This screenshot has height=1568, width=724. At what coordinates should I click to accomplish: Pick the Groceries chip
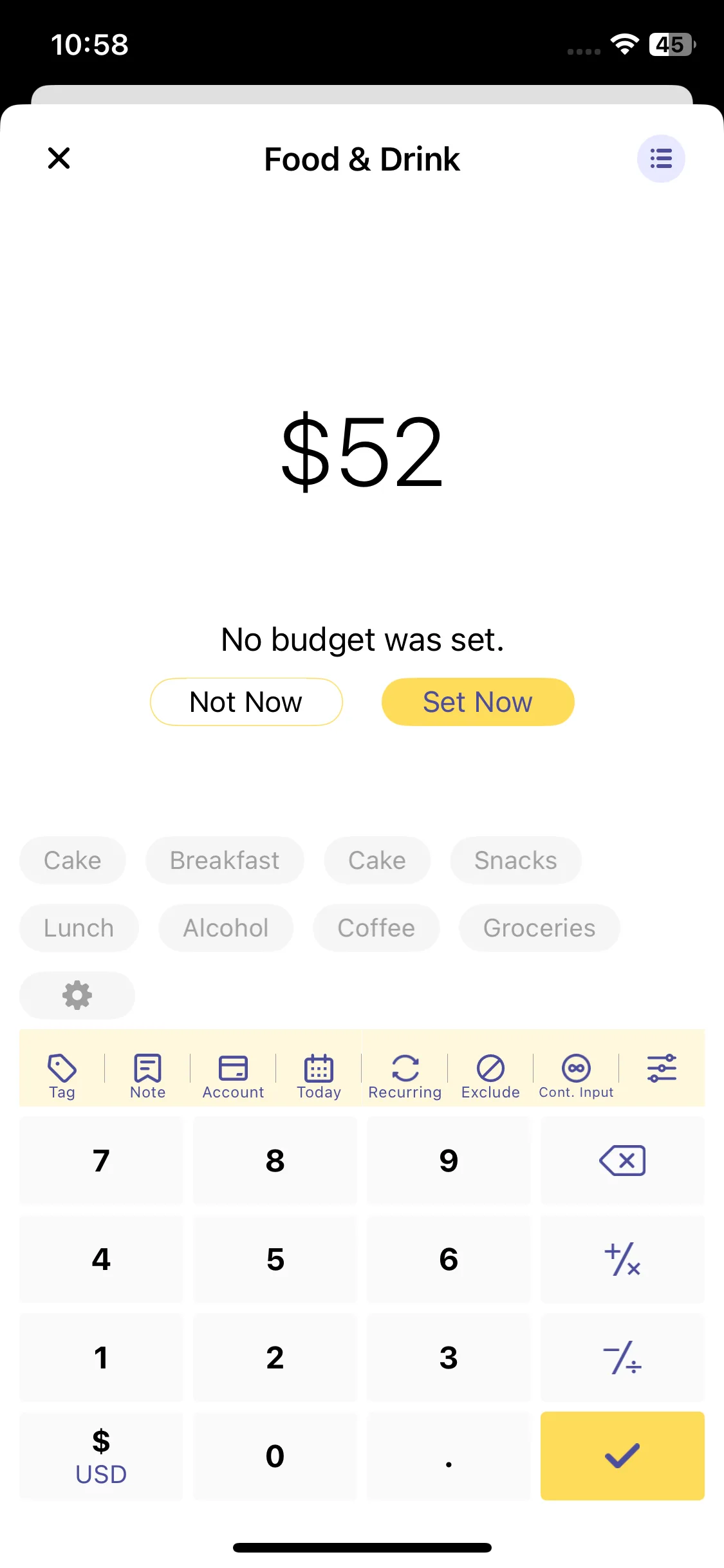click(x=539, y=928)
